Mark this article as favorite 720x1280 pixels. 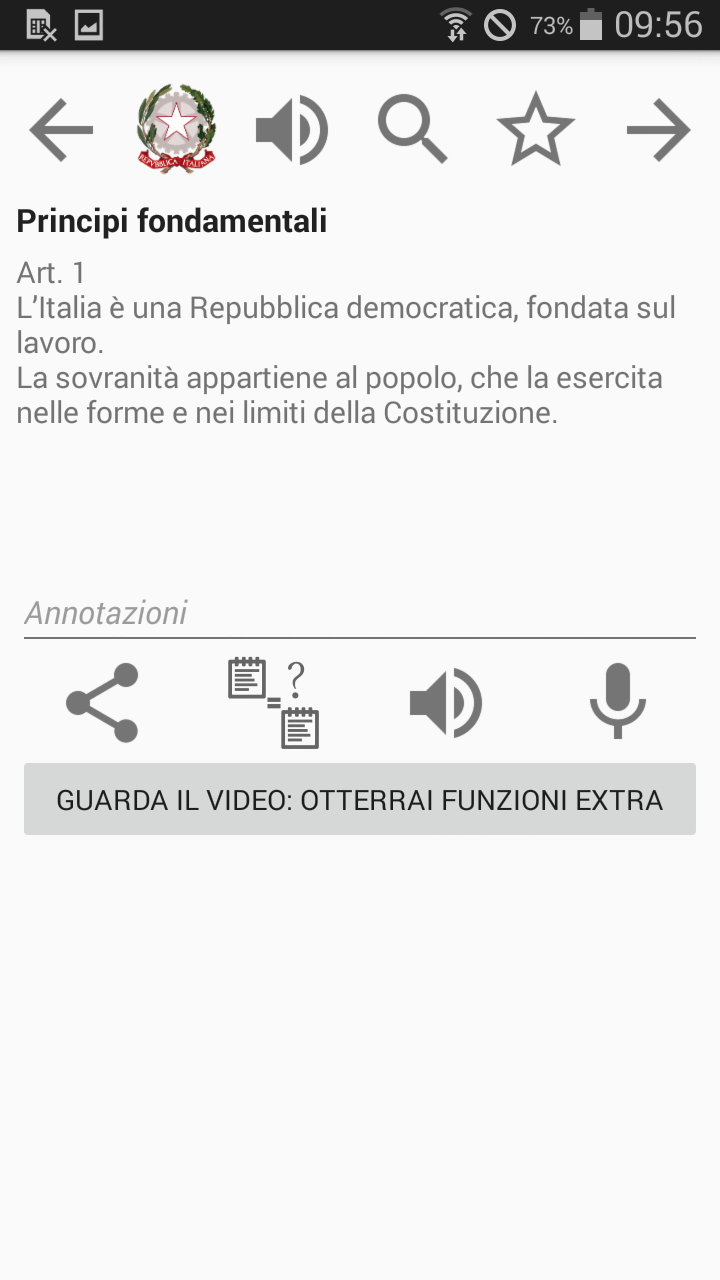[x=535, y=130]
